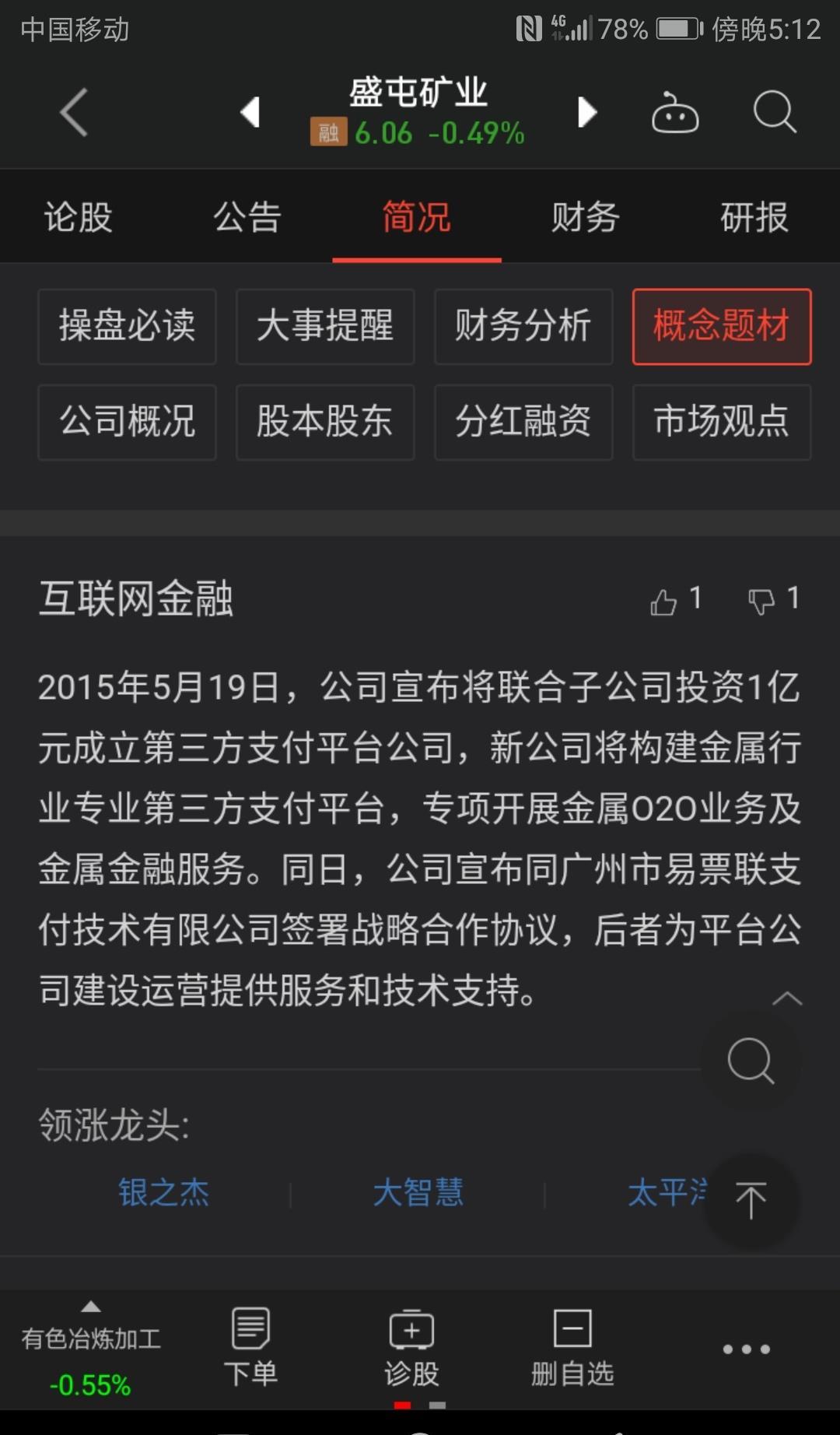Tap the floating search magnifier on page
The height and width of the screenshot is (1435, 840).
coord(749,1060)
